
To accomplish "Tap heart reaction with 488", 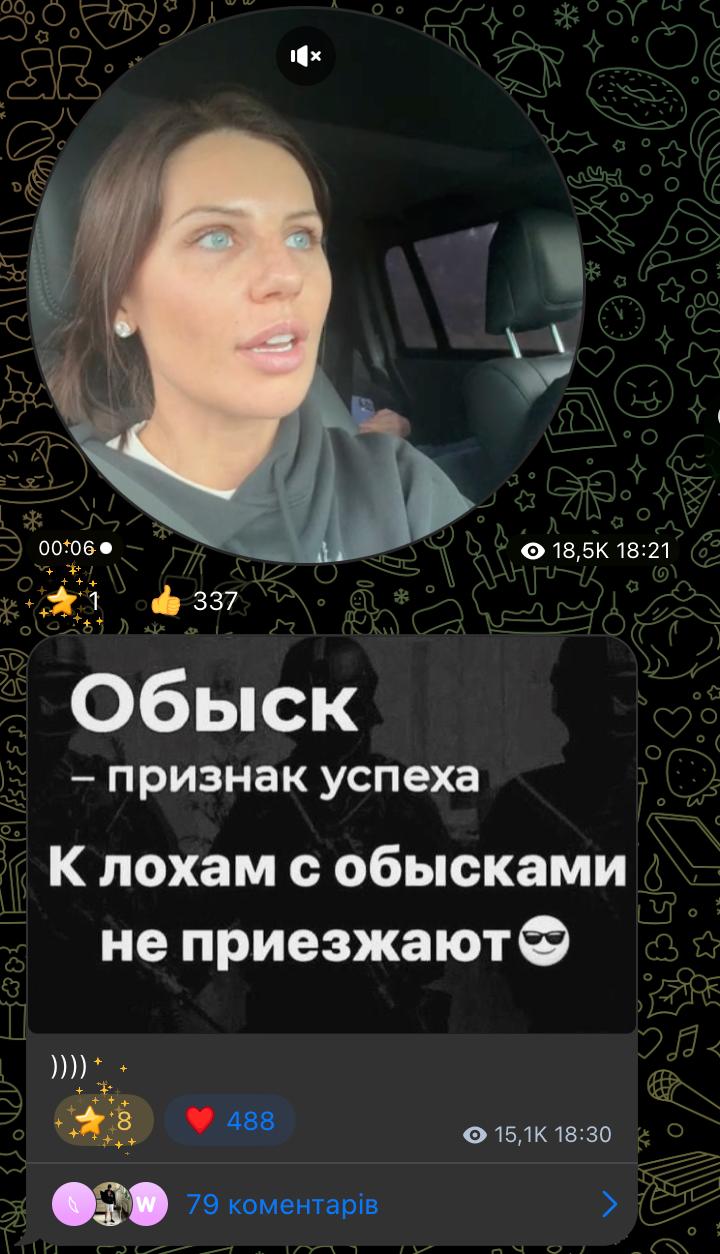I will coord(229,1120).
